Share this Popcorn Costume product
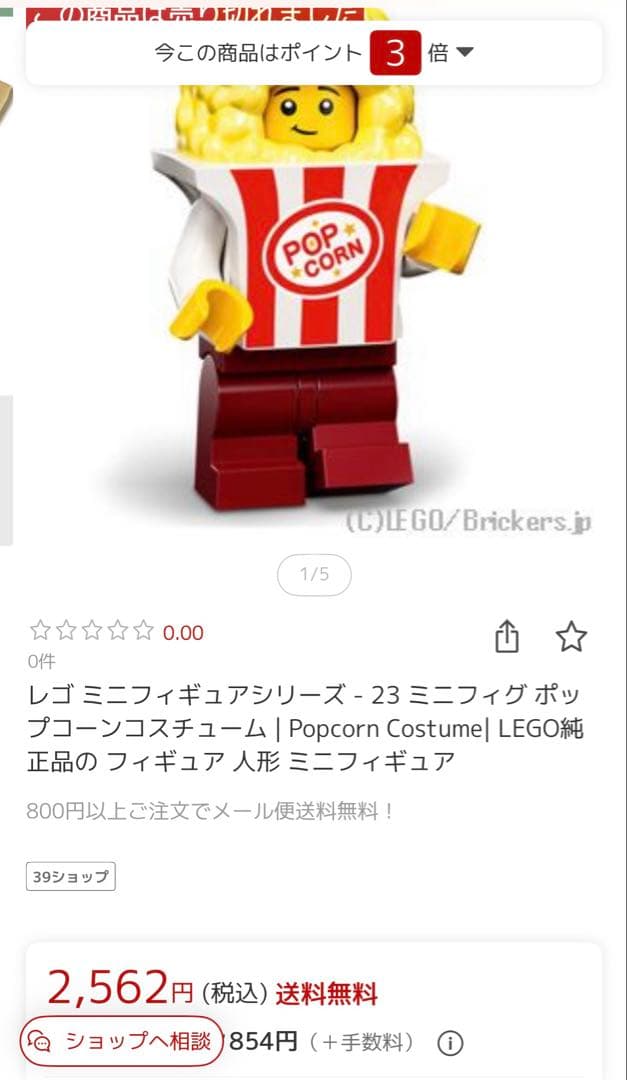Viewport: 627px width, 1080px height. 507,636
